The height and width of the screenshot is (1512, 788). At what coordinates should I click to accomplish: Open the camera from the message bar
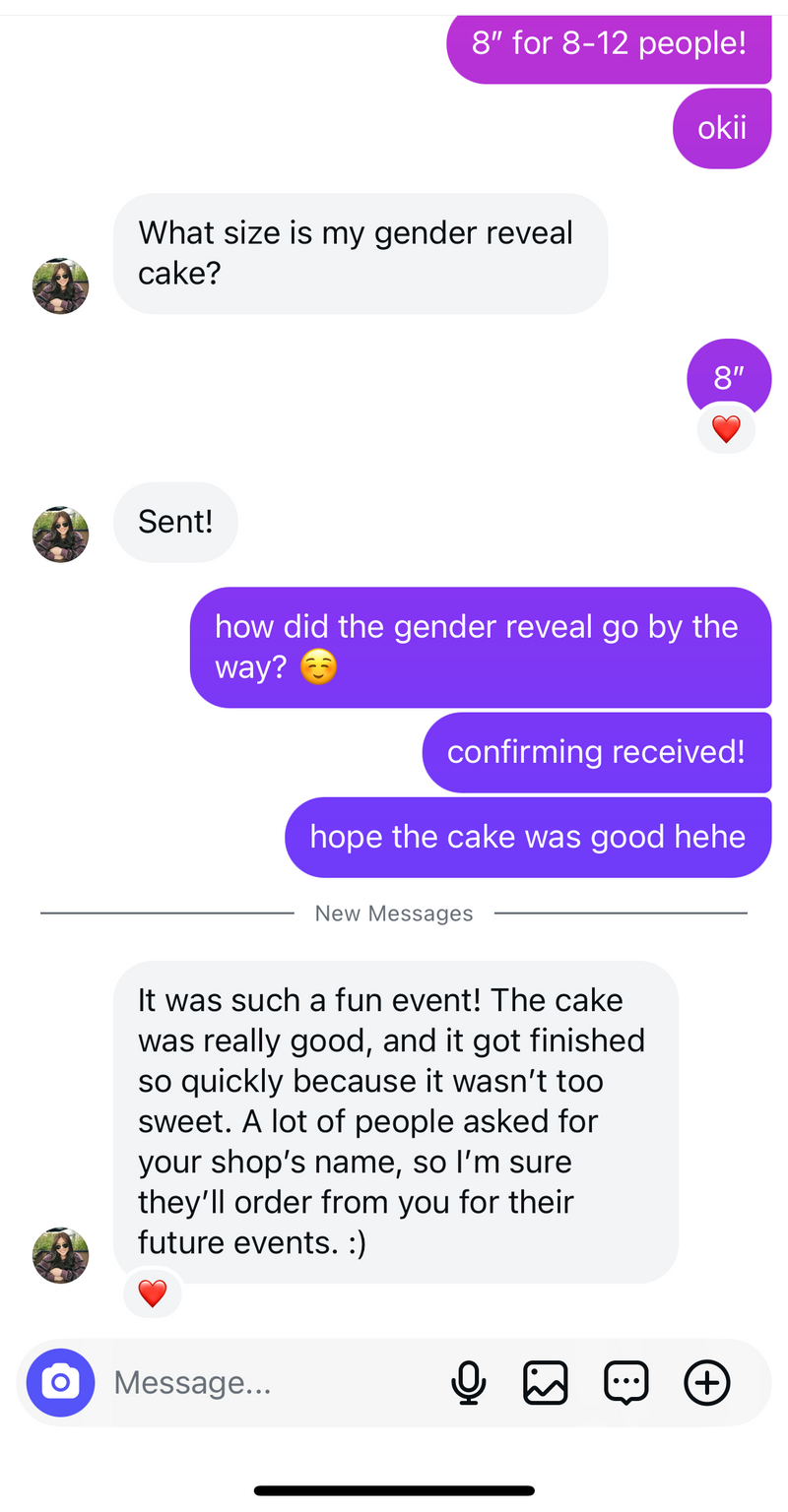click(x=60, y=1382)
